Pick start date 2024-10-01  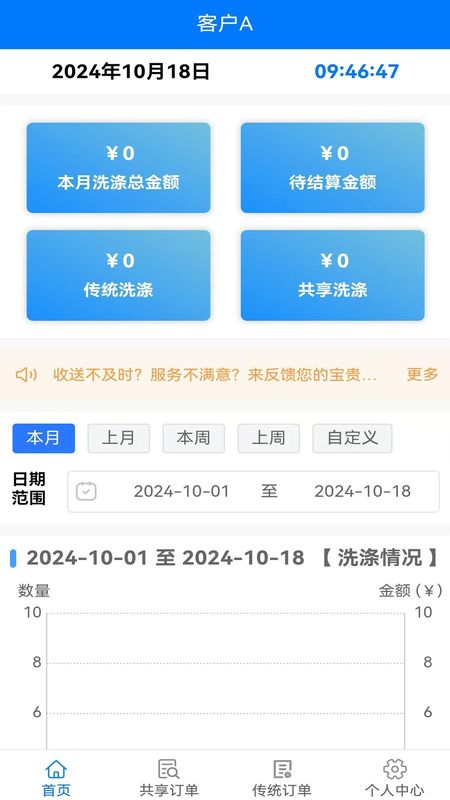pyautogui.click(x=182, y=491)
